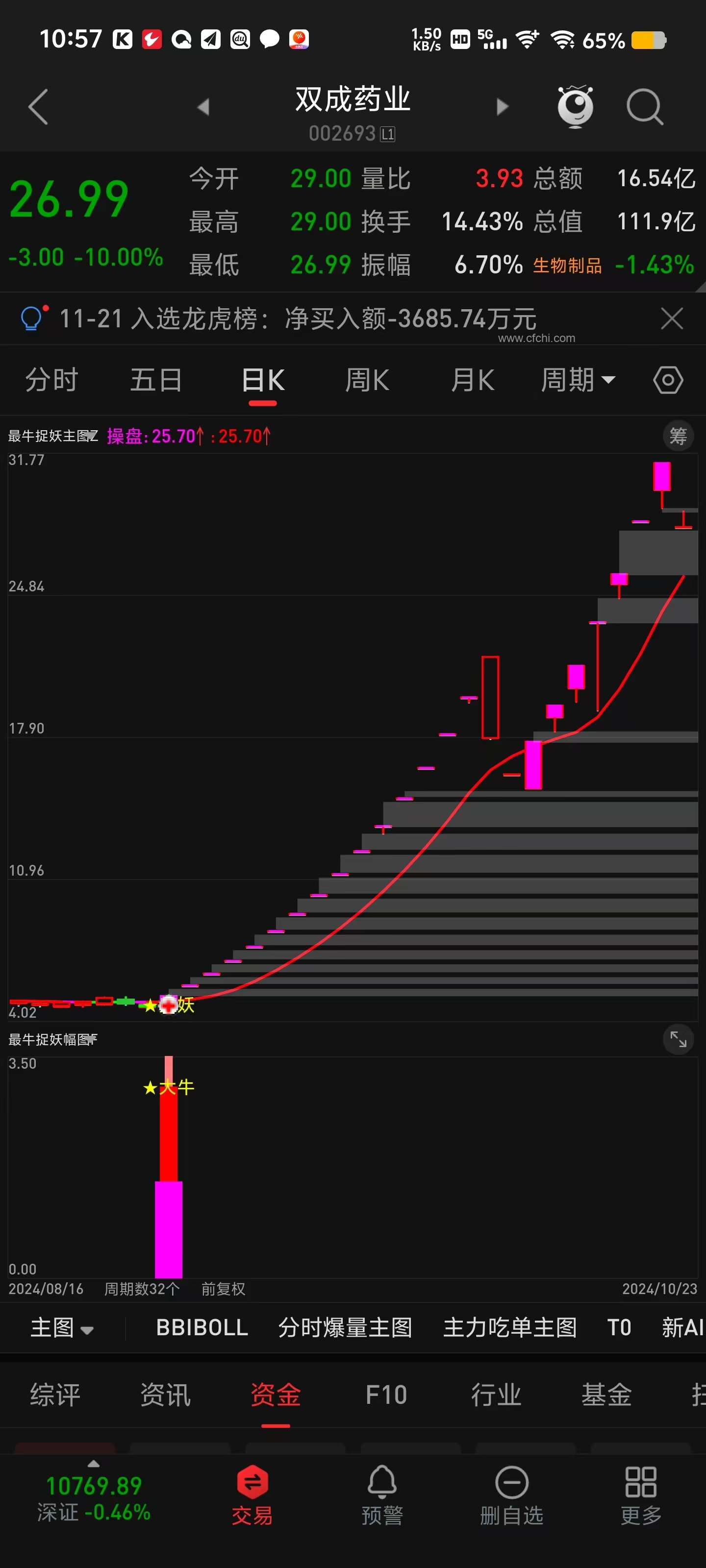Open chart settings hexagon icon
Viewport: 706px width, 1568px height.
point(668,380)
